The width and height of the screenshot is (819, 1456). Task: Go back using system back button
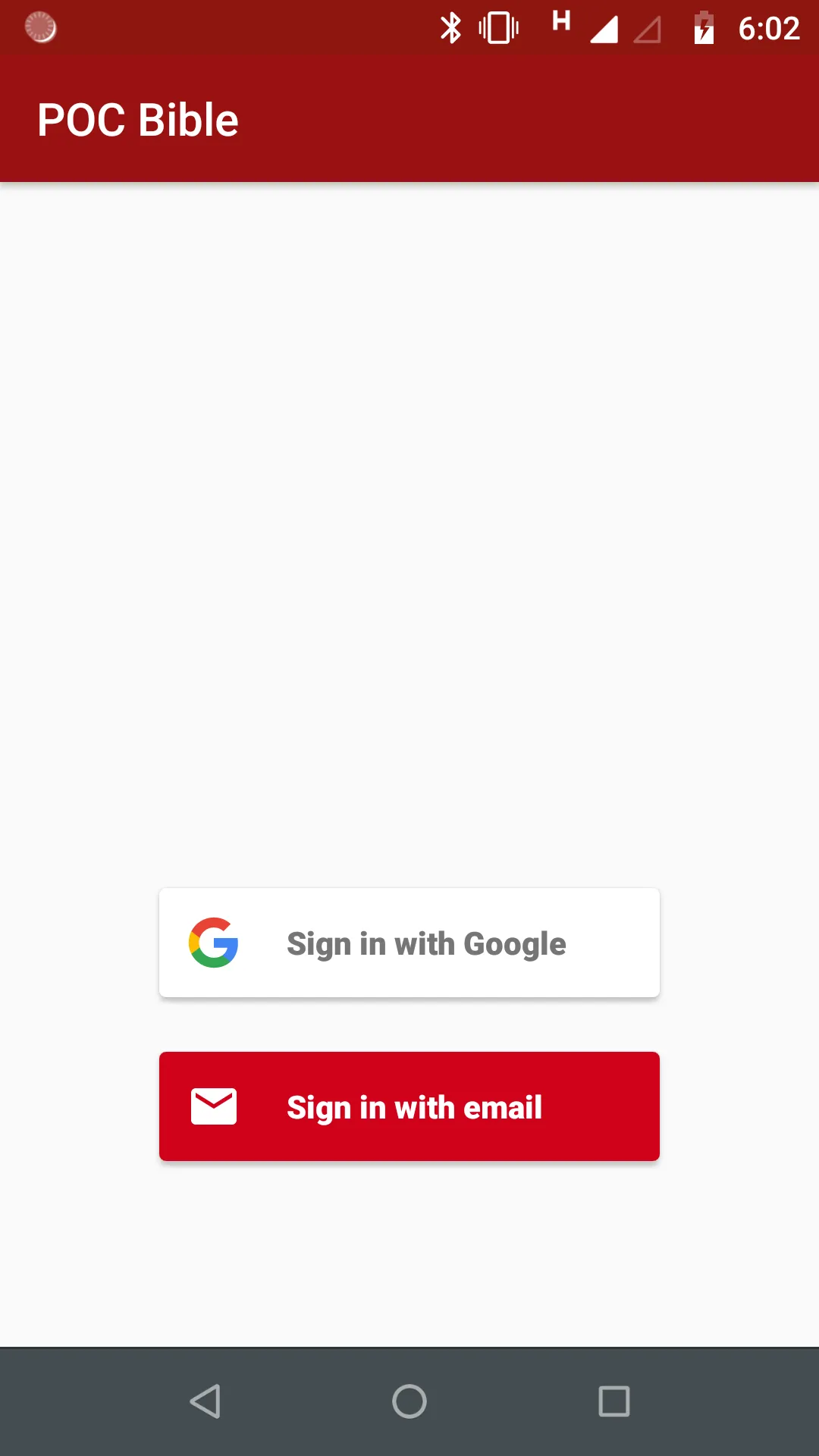tap(205, 1401)
